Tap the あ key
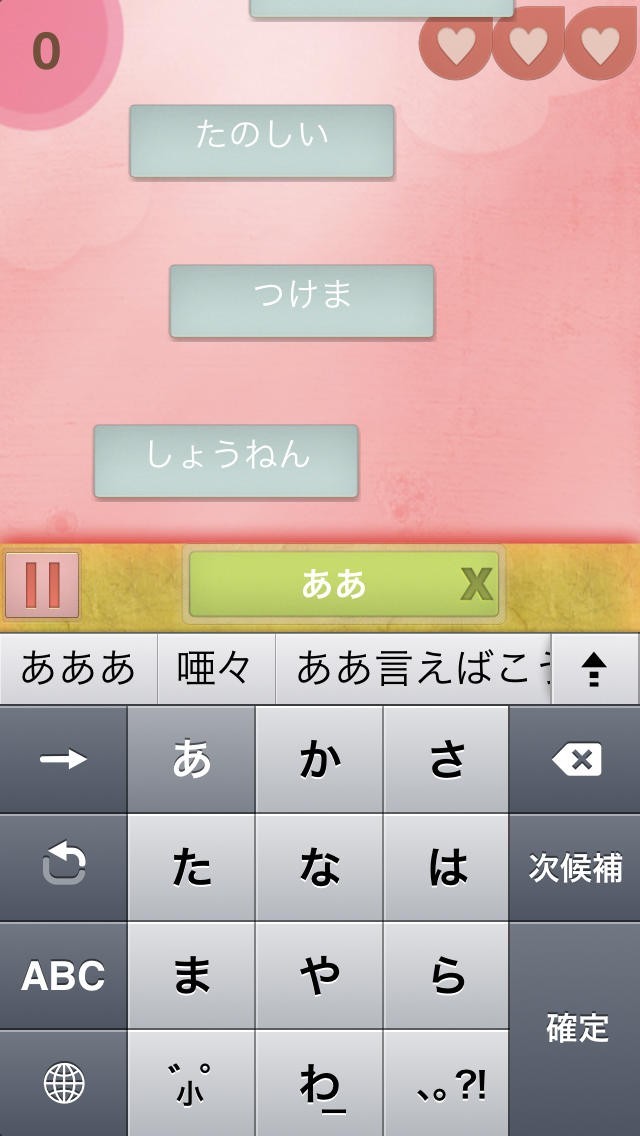The height and width of the screenshot is (1136, 640). pyautogui.click(x=191, y=760)
